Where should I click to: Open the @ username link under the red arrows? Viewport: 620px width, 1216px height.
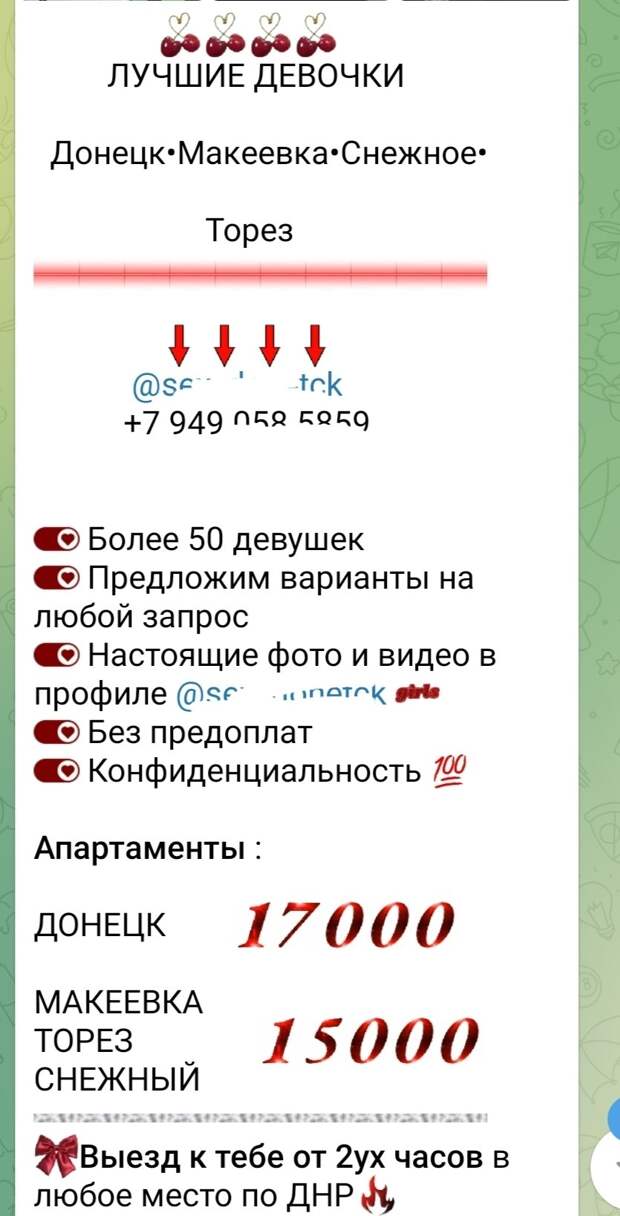pos(237,386)
